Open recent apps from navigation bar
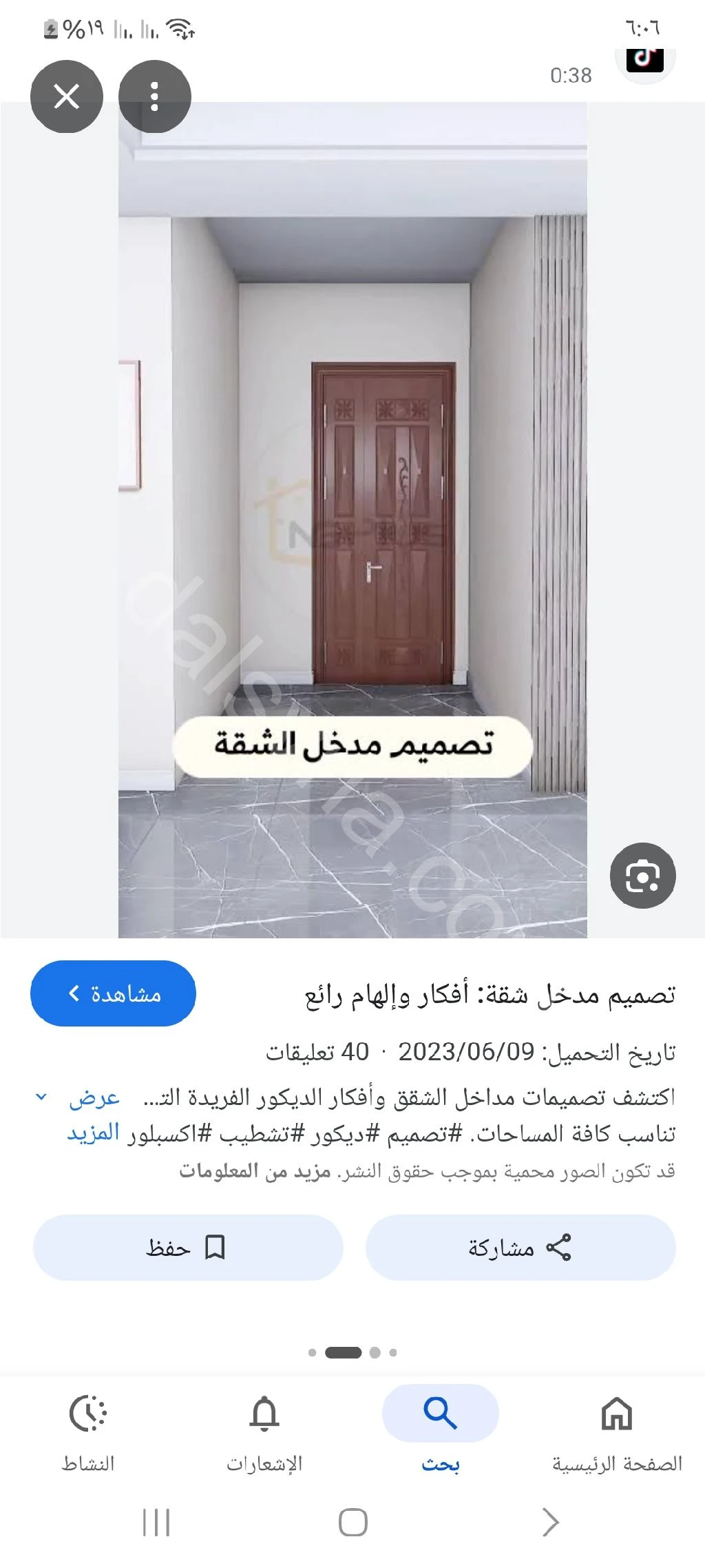 coord(156,1523)
